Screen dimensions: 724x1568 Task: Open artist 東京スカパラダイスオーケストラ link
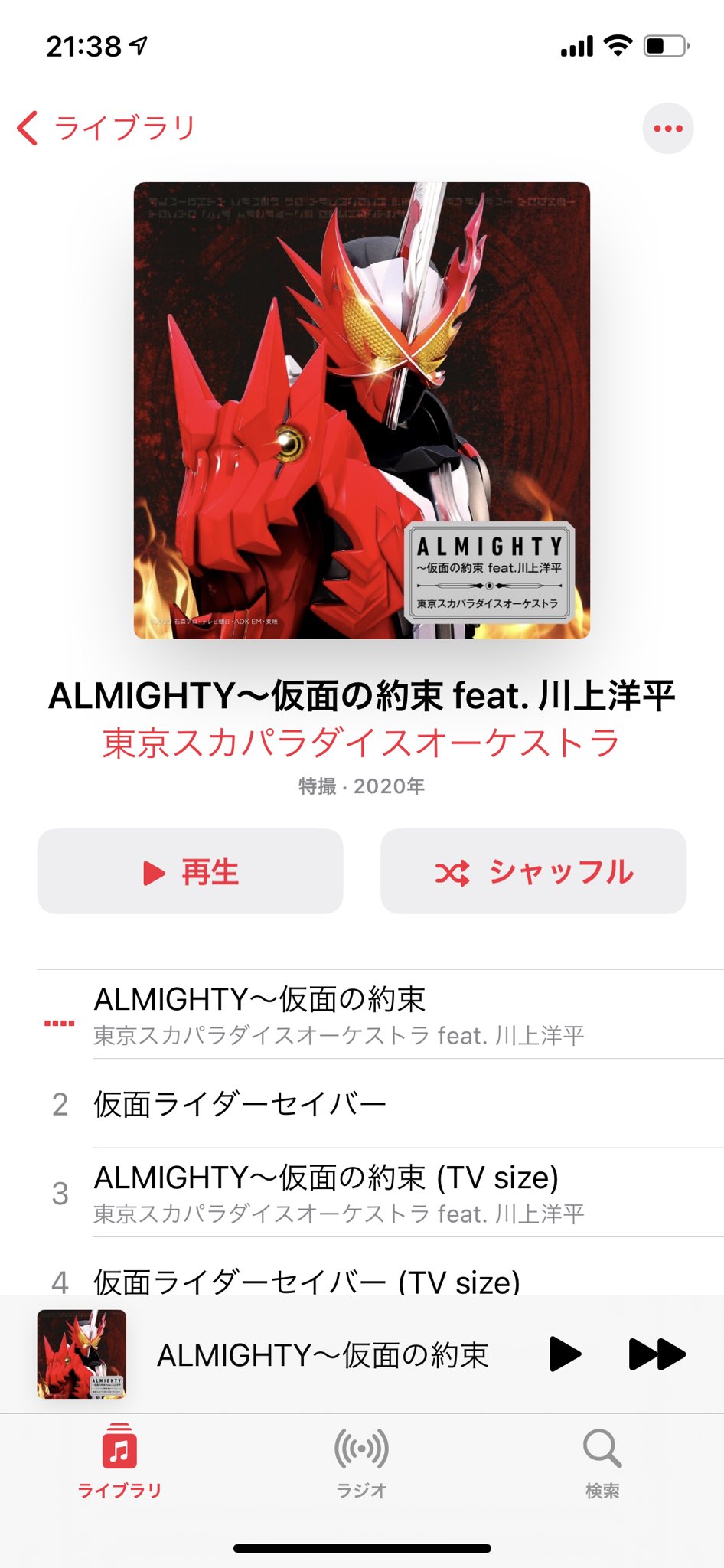pos(361,743)
